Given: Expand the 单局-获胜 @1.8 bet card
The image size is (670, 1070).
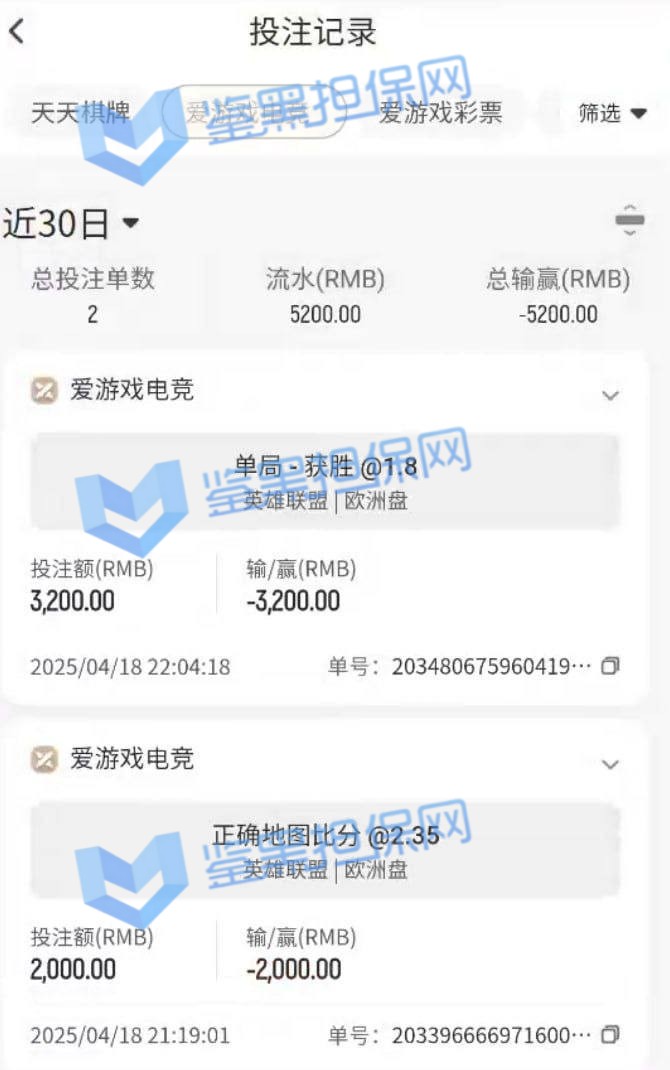Looking at the screenshot, I should pyautogui.click(x=610, y=395).
